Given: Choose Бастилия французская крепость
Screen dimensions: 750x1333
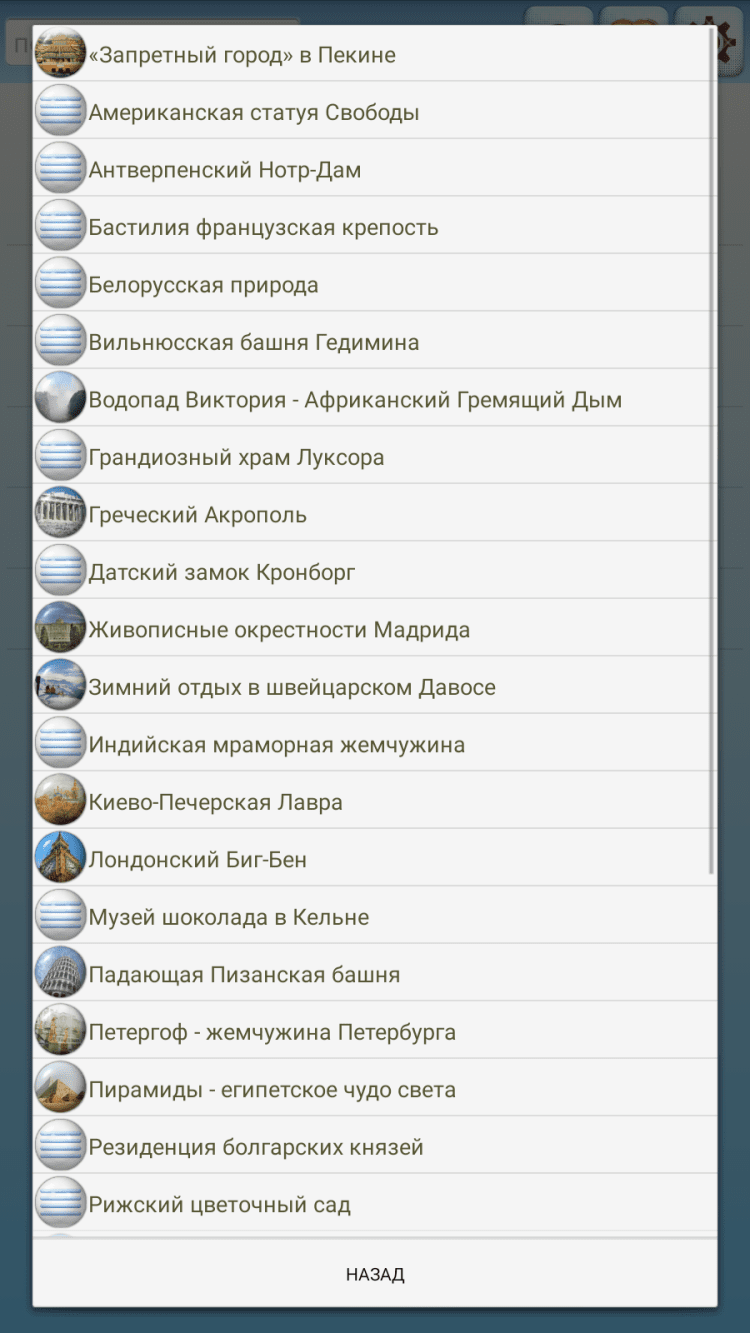Looking at the screenshot, I should (263, 227).
